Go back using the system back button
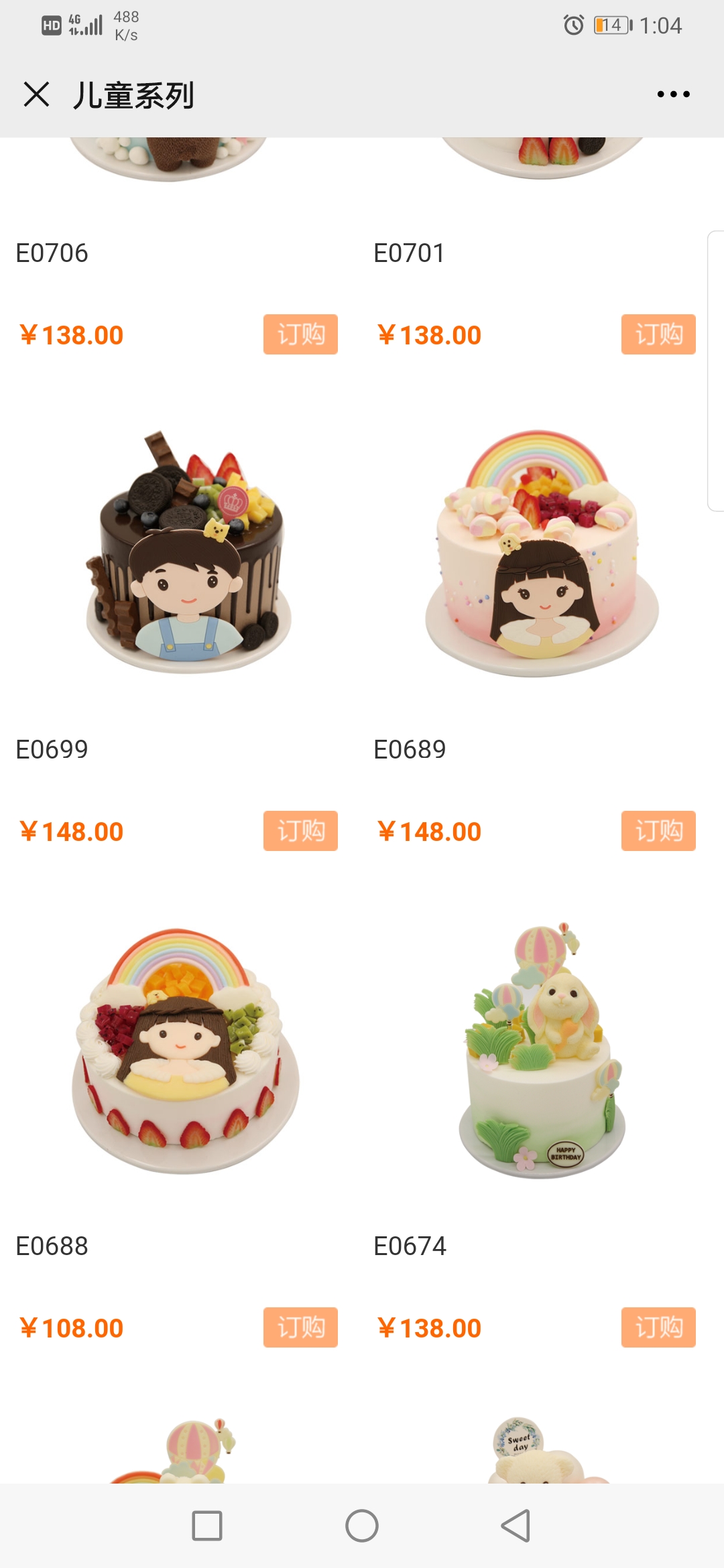 tap(516, 1526)
